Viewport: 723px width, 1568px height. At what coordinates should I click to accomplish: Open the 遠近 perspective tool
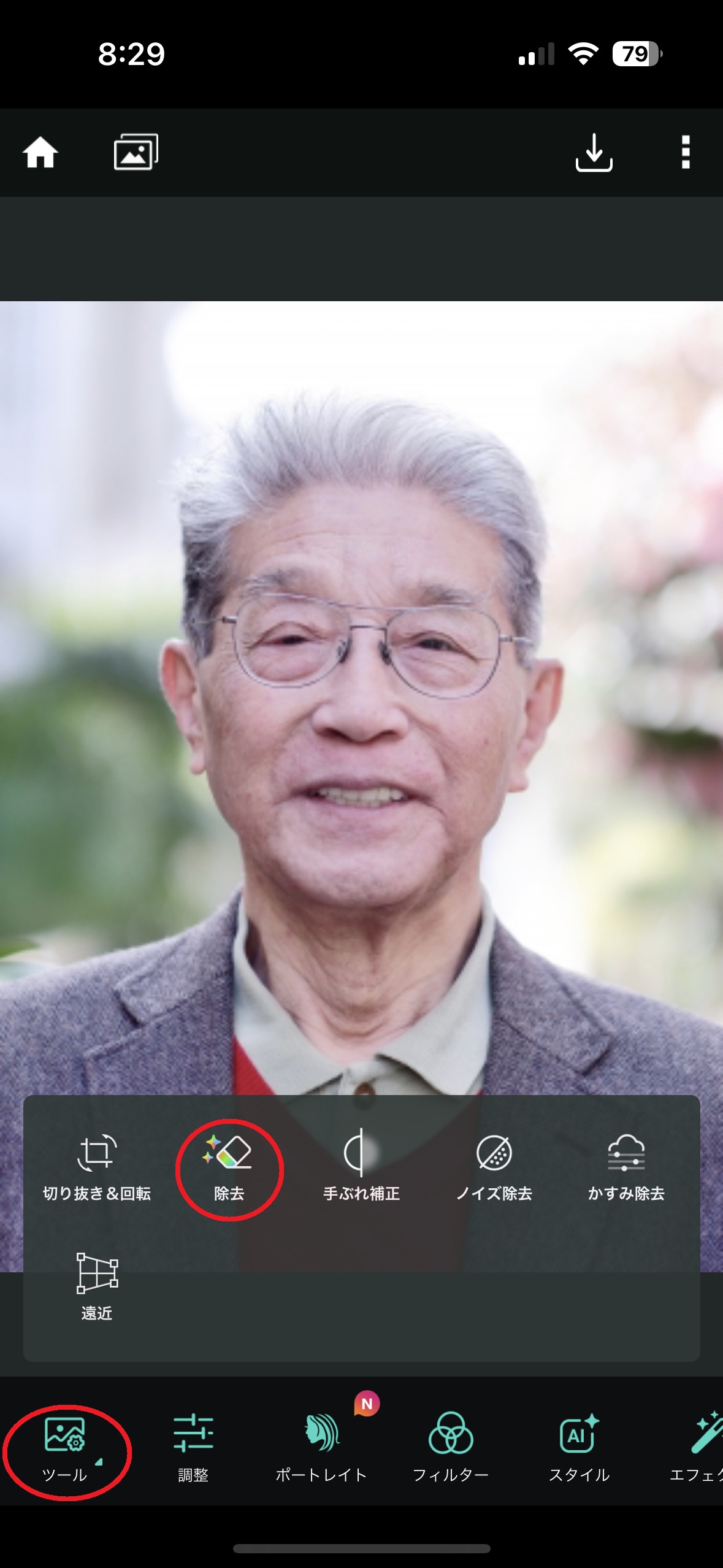97,1286
